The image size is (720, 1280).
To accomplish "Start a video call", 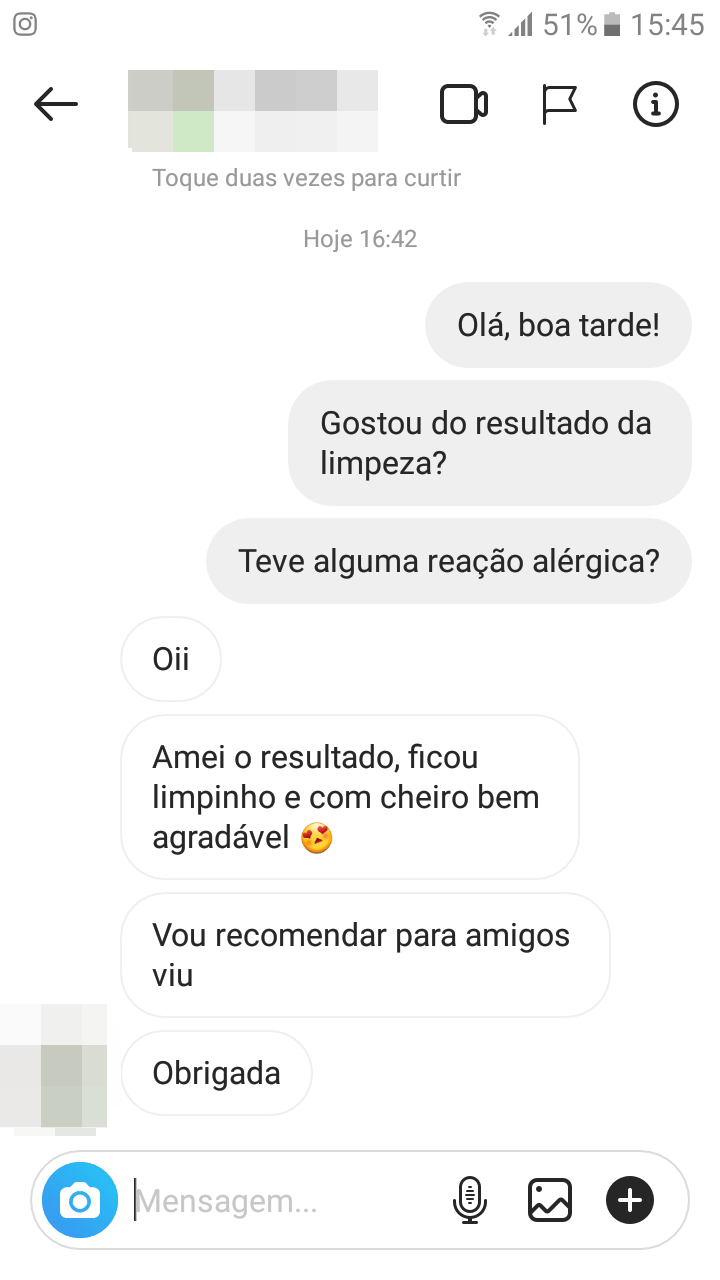I will (464, 104).
